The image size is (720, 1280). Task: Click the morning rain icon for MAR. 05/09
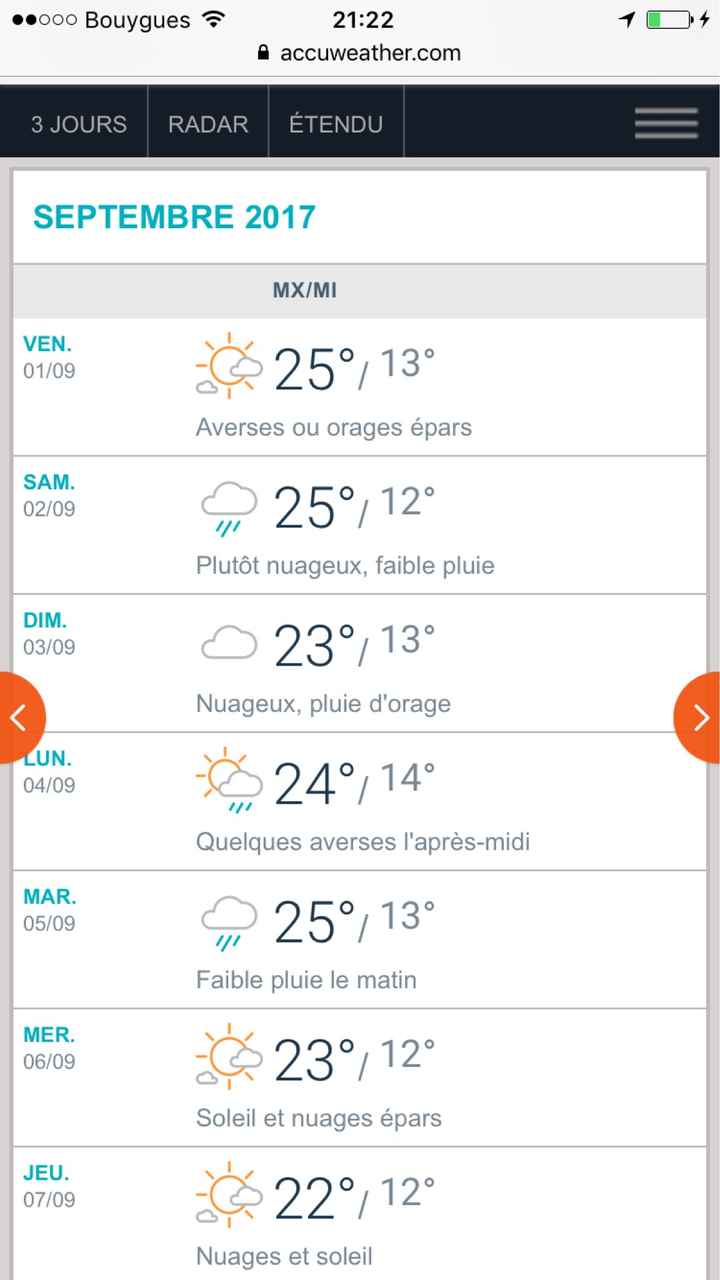[227, 919]
